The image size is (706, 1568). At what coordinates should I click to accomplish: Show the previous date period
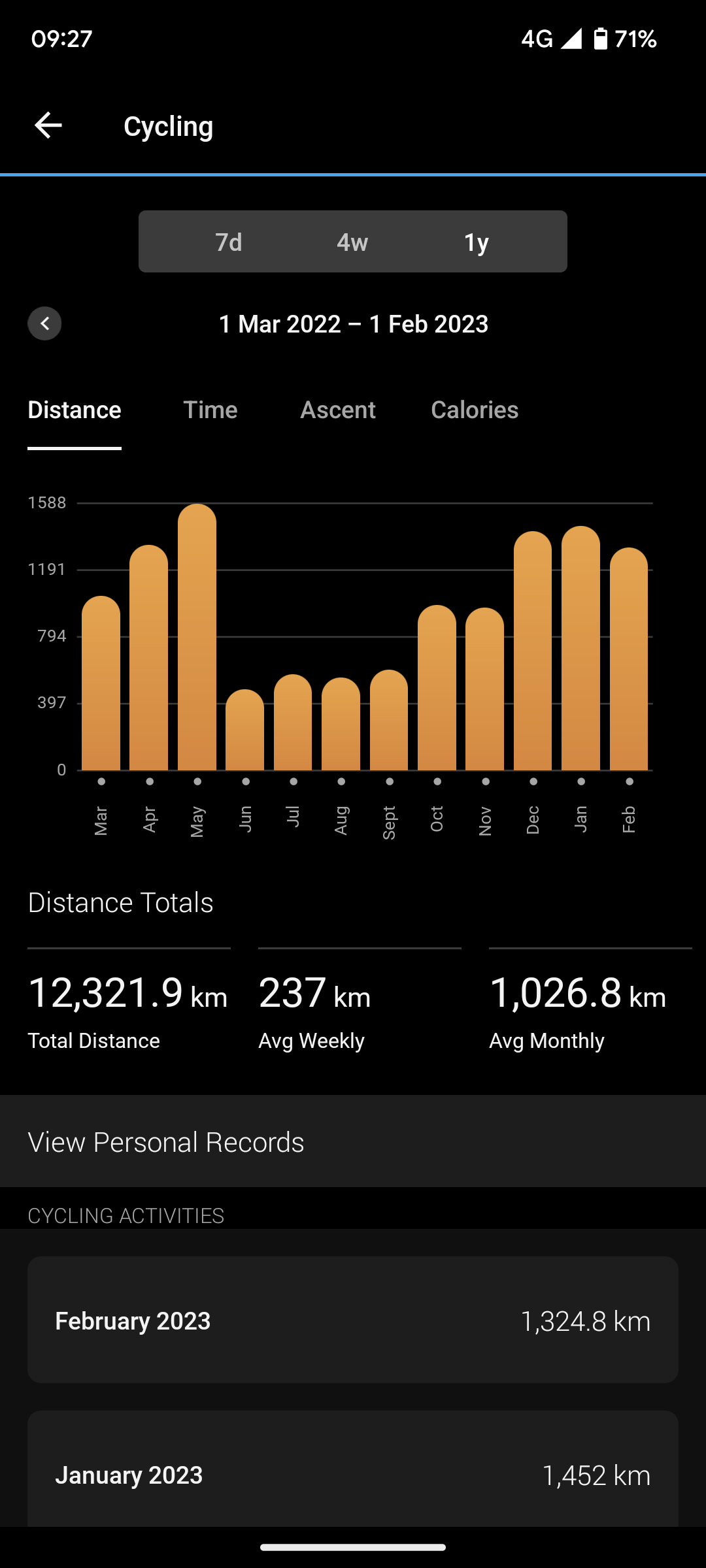(x=44, y=323)
